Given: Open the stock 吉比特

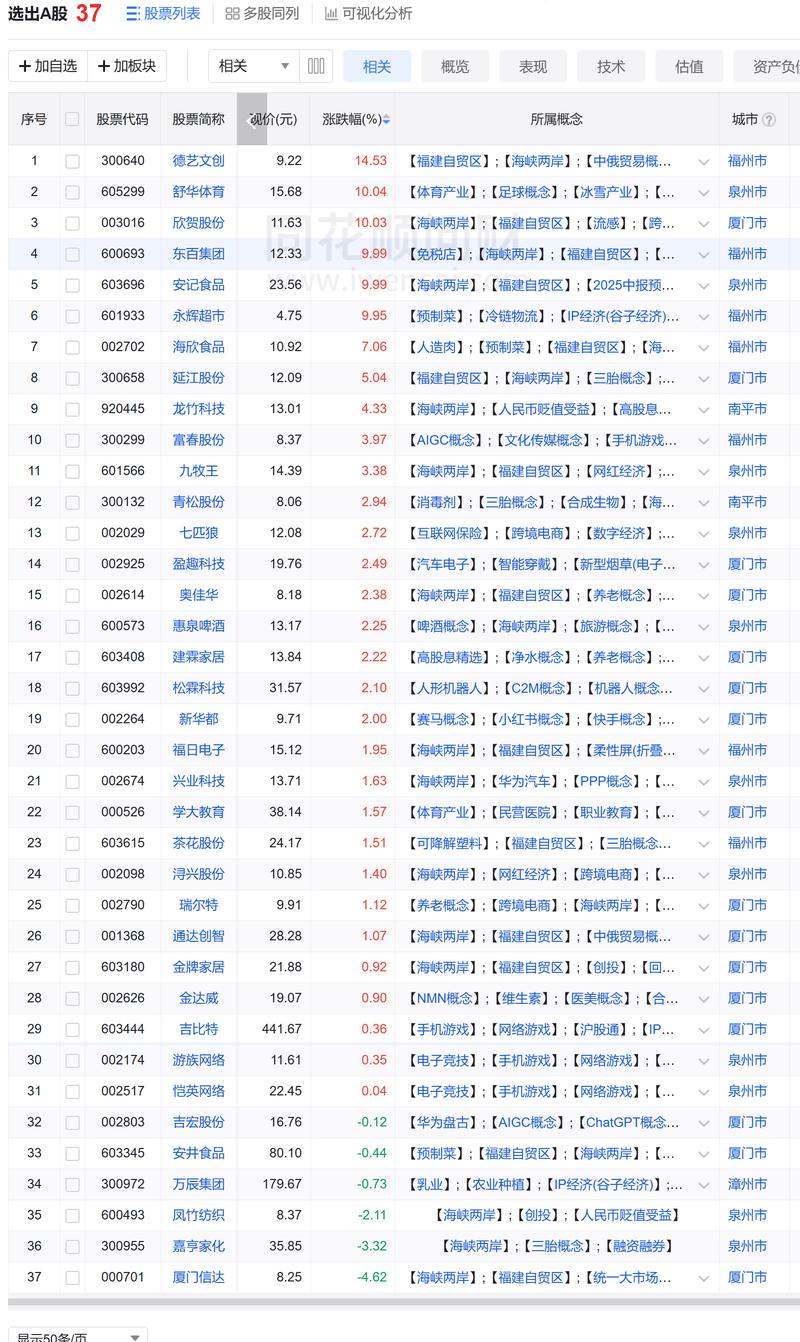Looking at the screenshot, I should [198, 1029].
